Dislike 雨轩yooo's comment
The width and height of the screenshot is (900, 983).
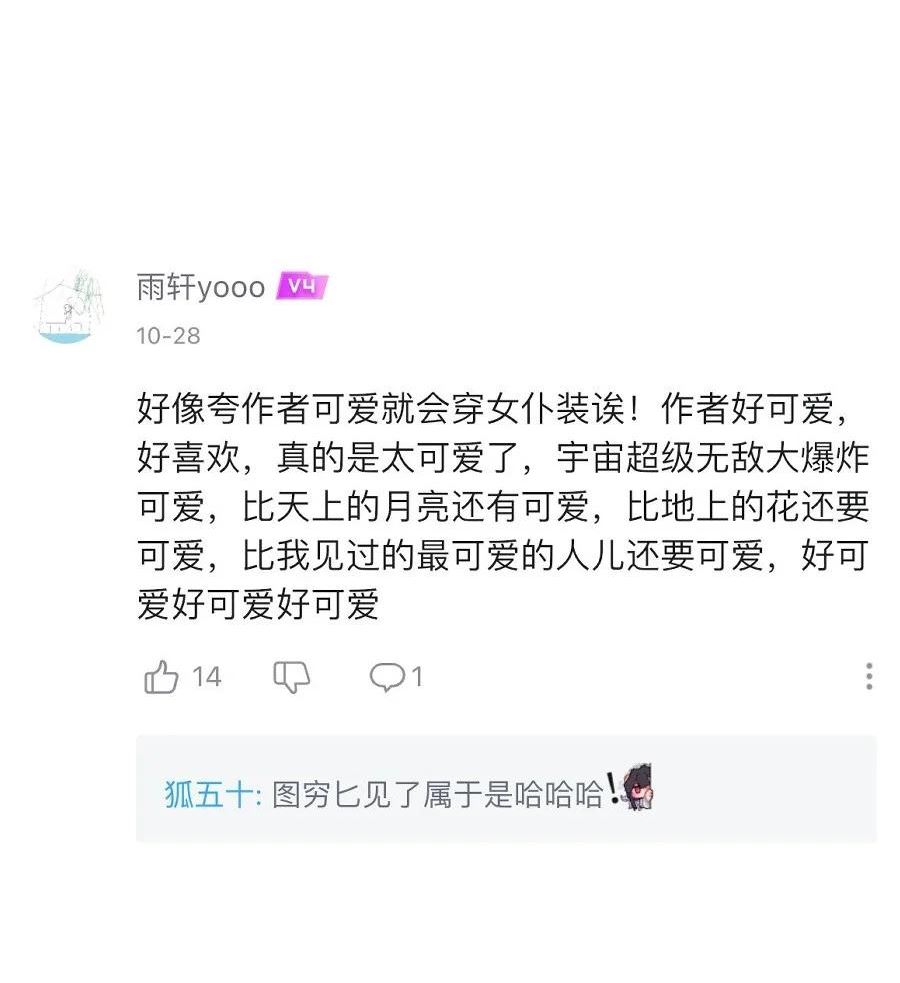point(291,677)
